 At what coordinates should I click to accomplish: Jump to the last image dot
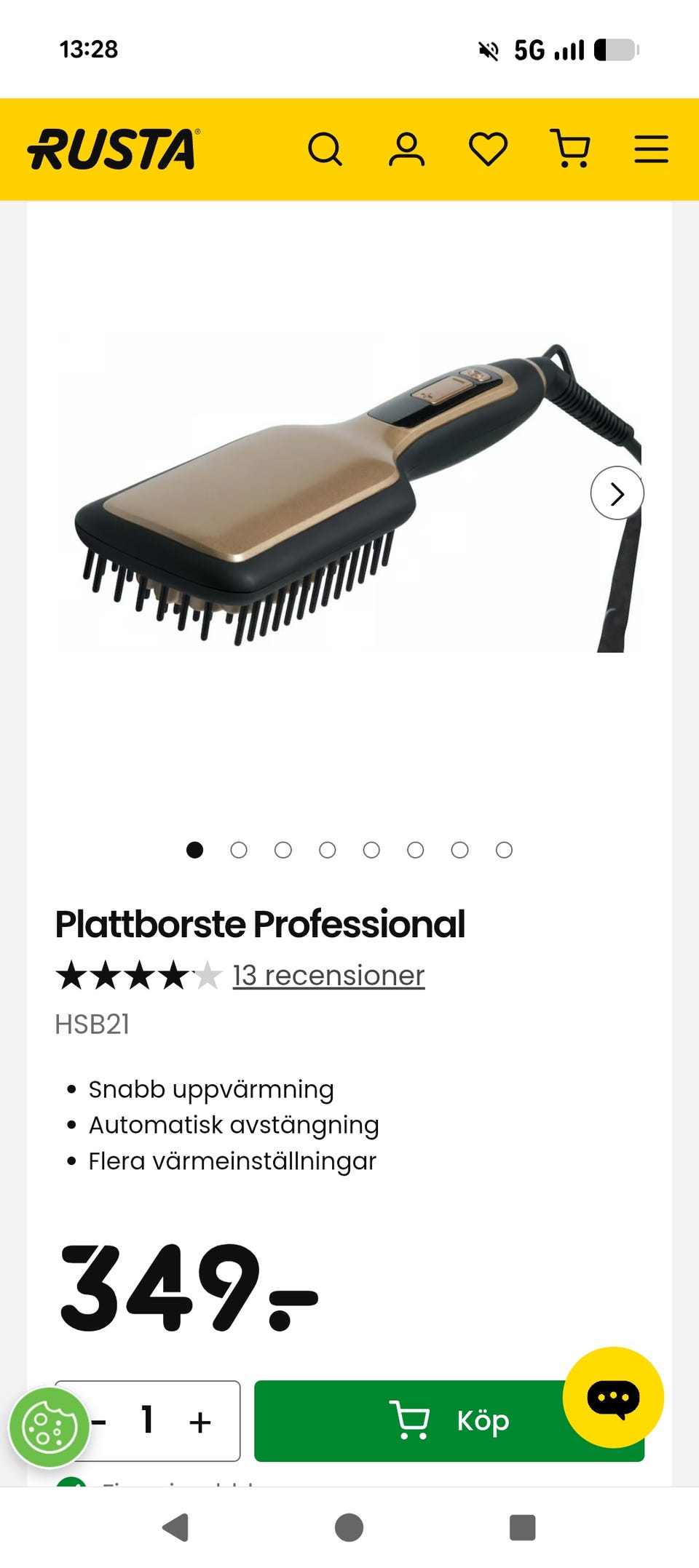(504, 850)
